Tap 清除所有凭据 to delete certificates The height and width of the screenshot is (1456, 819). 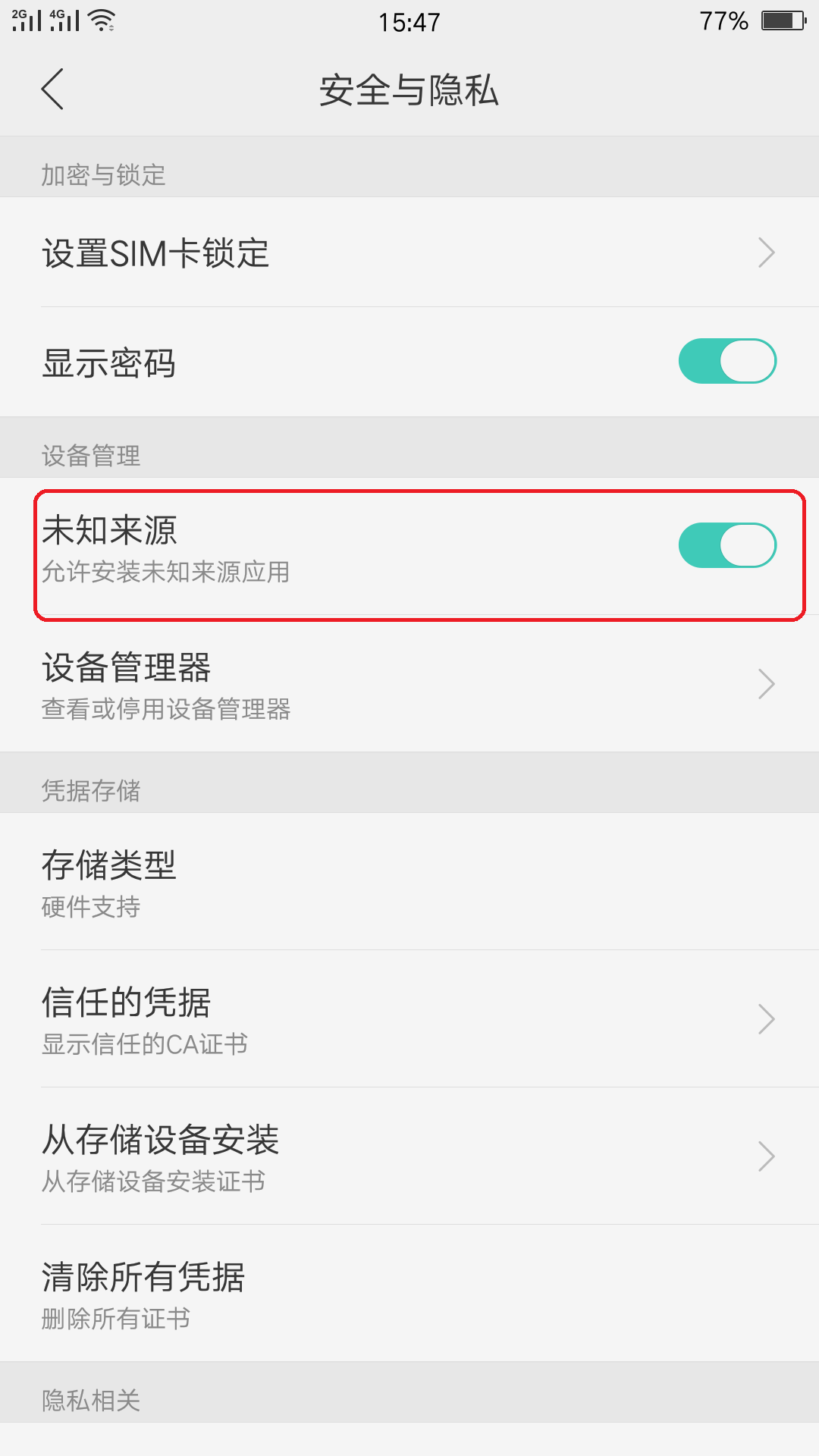click(409, 1293)
